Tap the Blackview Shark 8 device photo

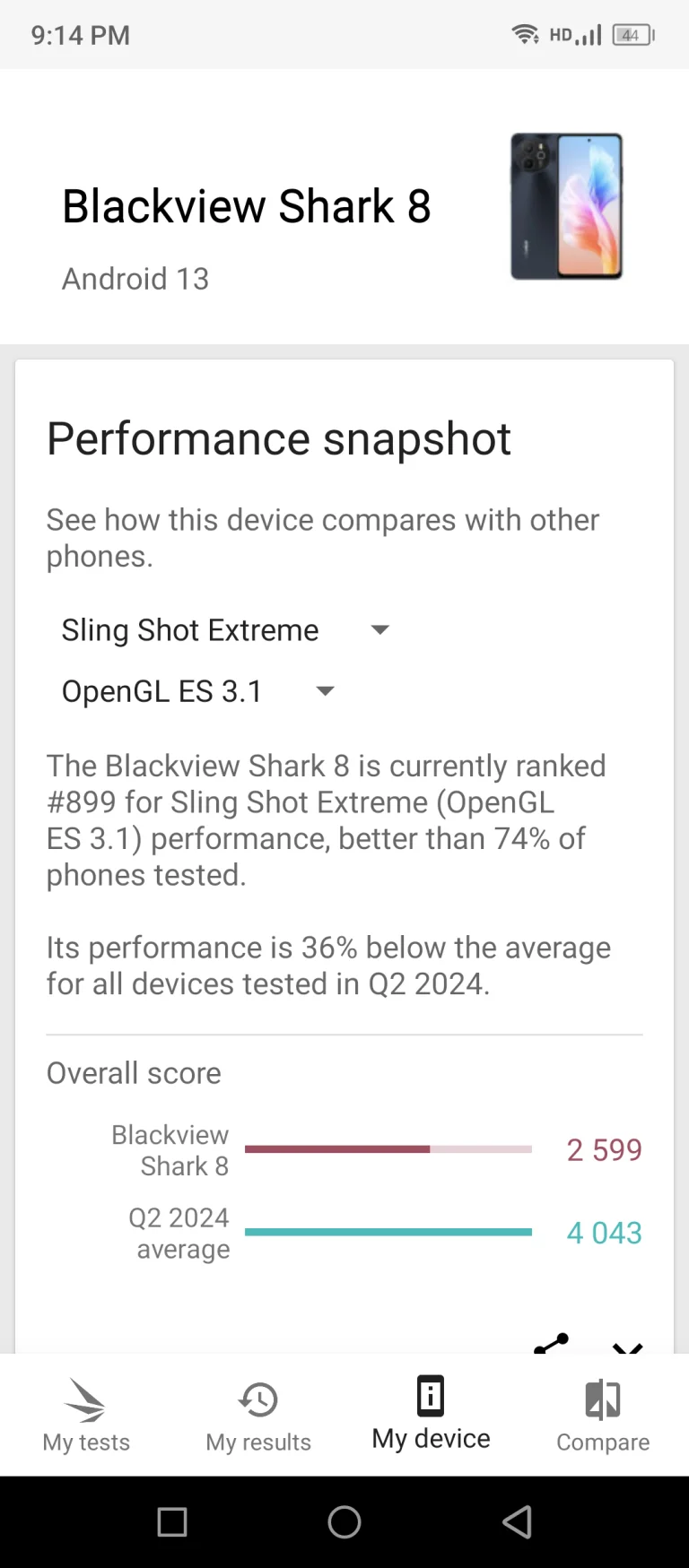[x=566, y=207]
